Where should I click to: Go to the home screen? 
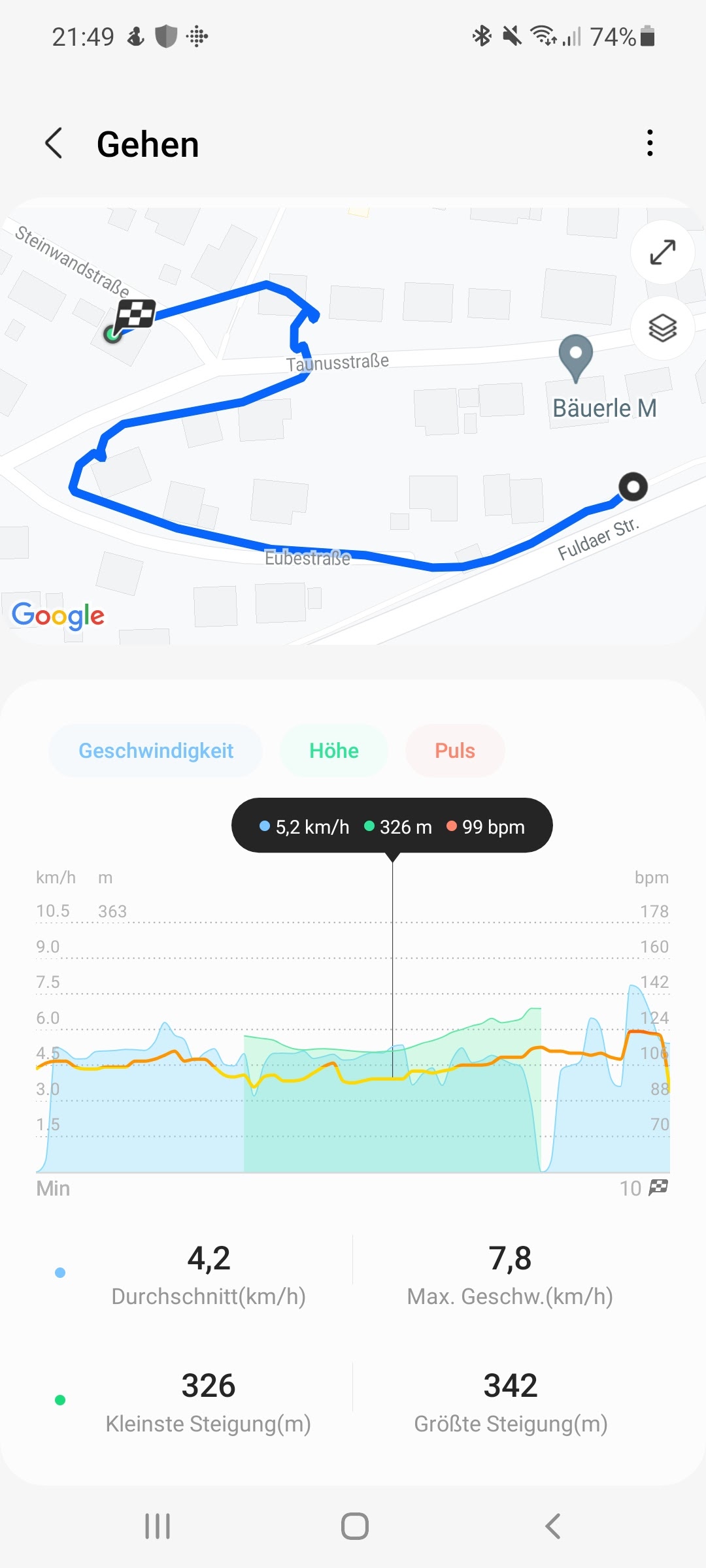(x=354, y=1526)
